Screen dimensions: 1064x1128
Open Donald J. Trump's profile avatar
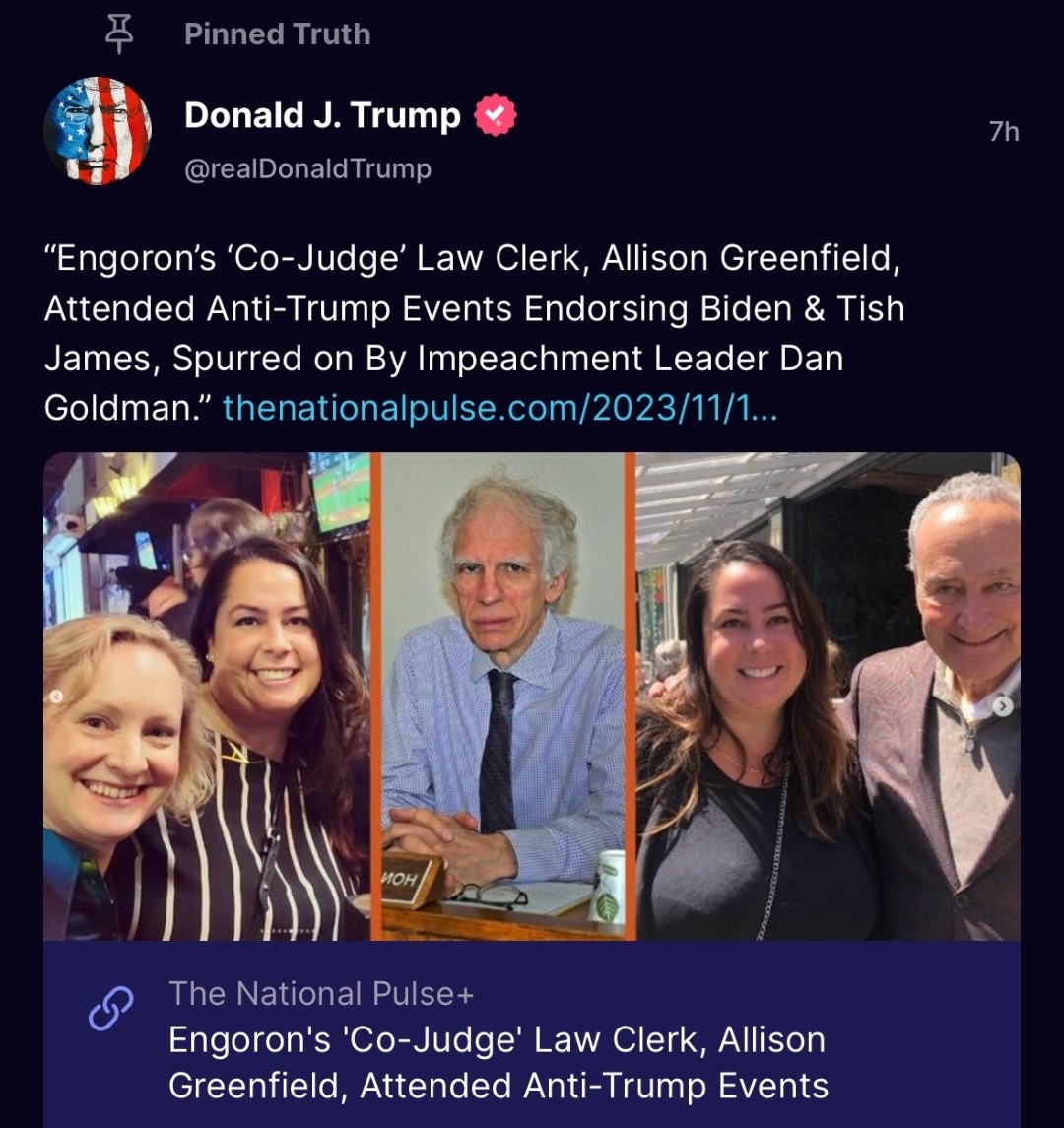coord(98,130)
